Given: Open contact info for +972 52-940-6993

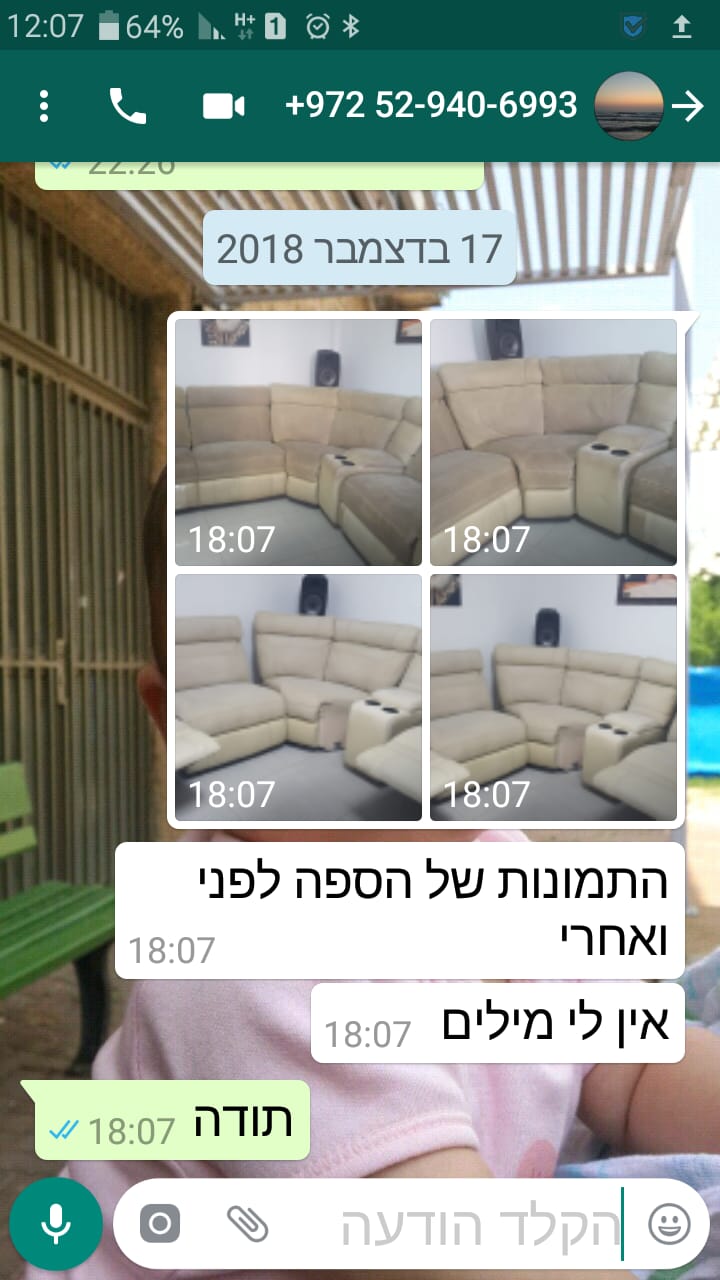Looking at the screenshot, I should click(431, 106).
